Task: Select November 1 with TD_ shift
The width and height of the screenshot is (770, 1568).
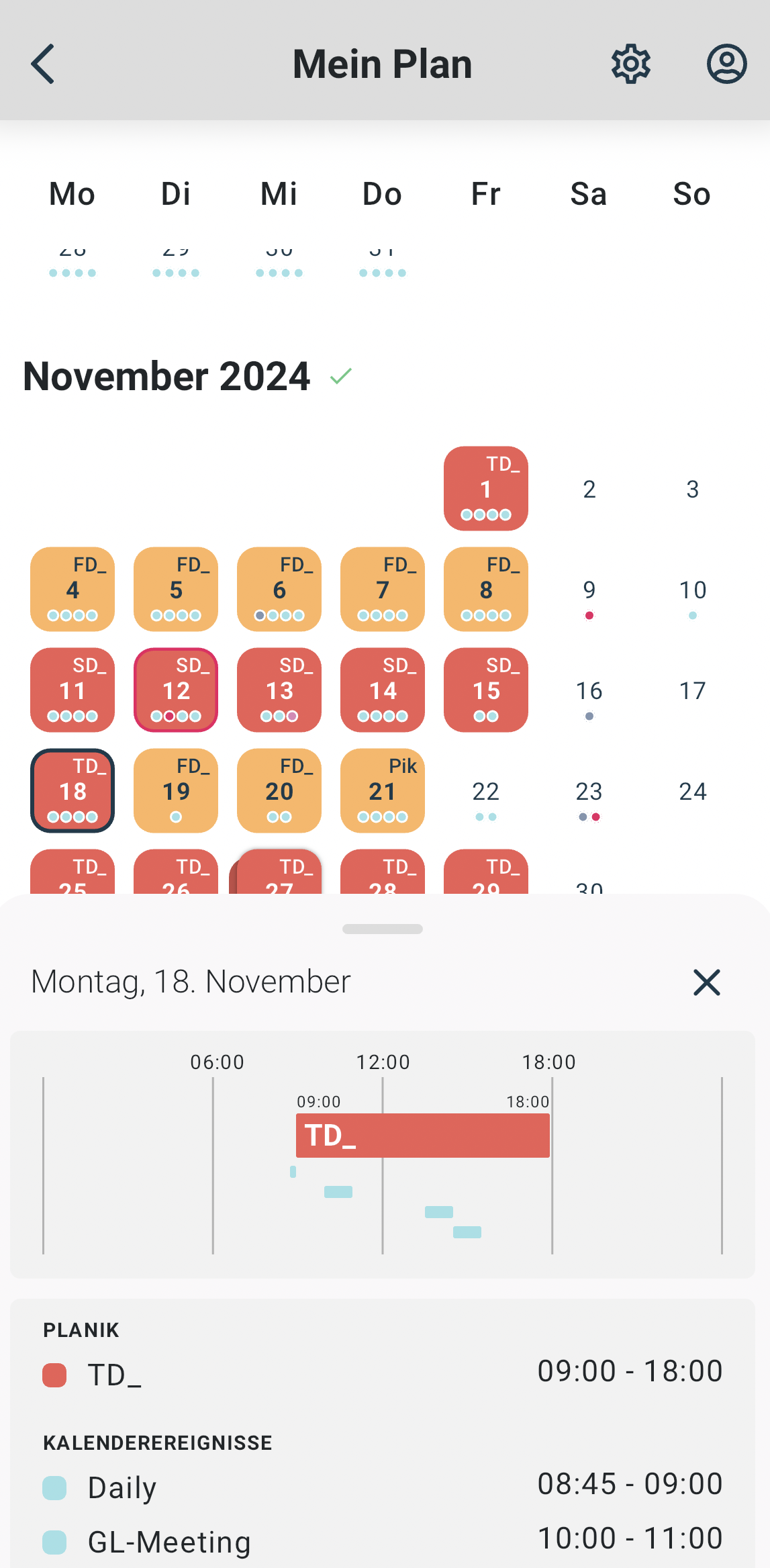Action: pyautogui.click(x=485, y=488)
